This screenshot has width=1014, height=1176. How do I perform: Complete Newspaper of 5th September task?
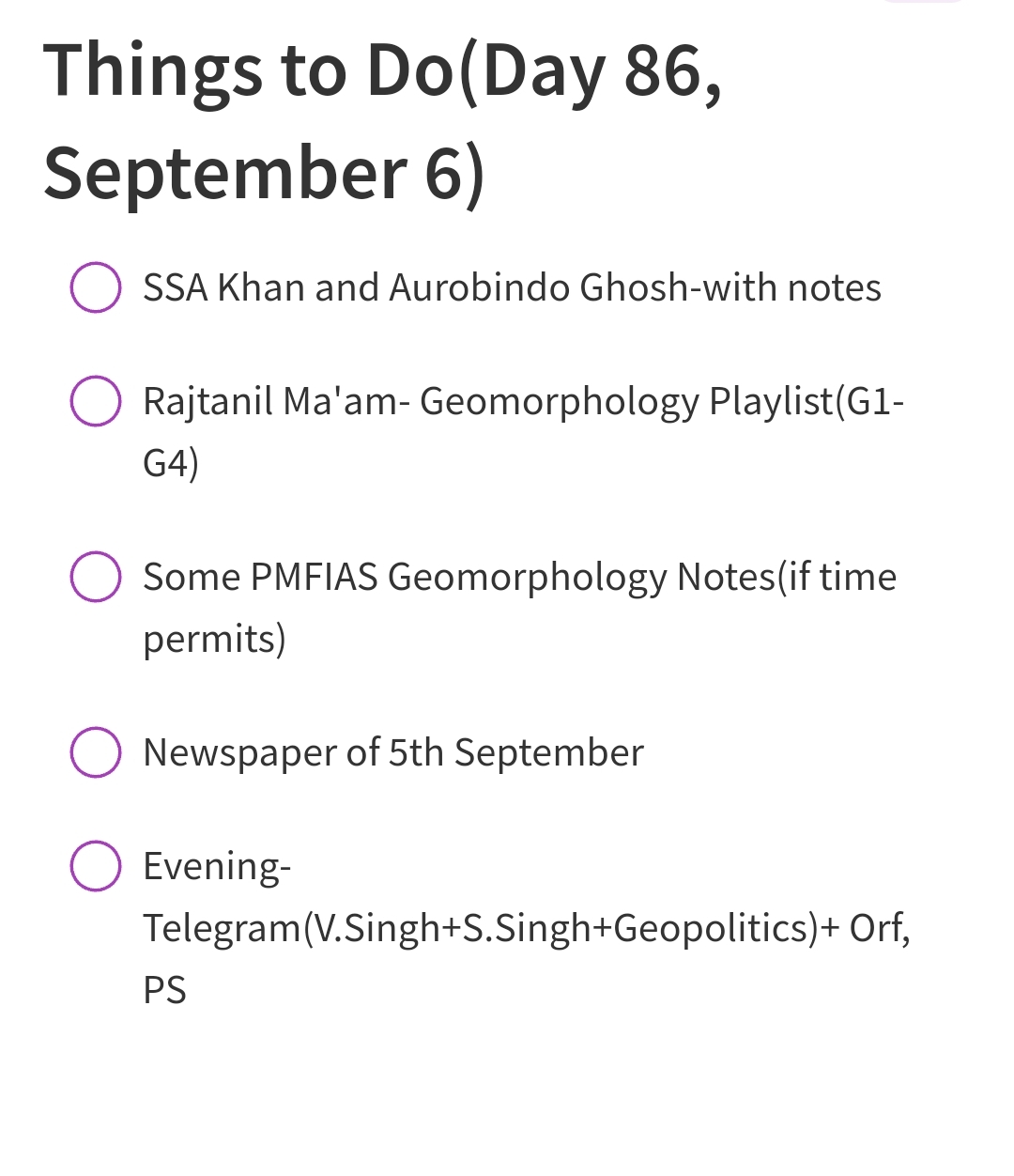click(96, 752)
